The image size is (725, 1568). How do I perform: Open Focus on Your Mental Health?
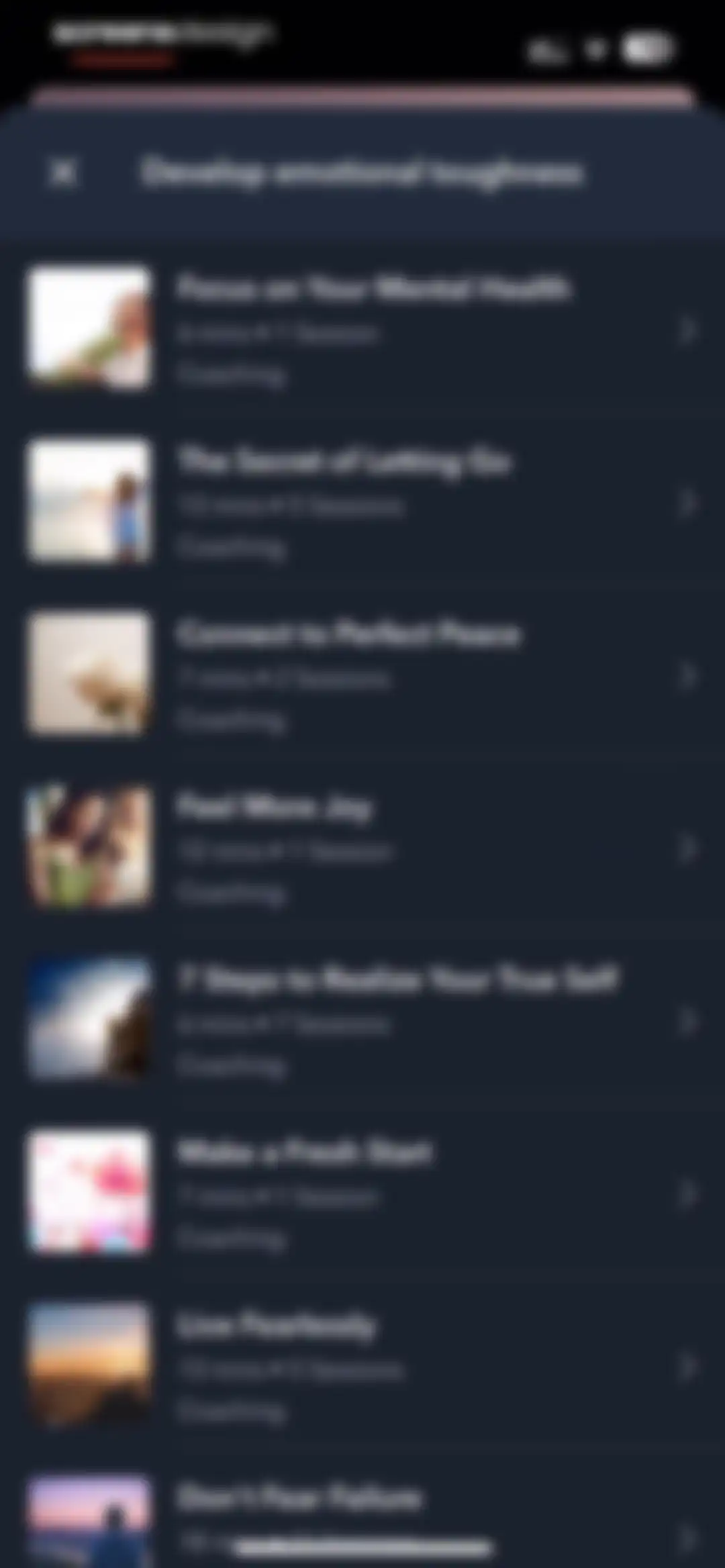362,330
